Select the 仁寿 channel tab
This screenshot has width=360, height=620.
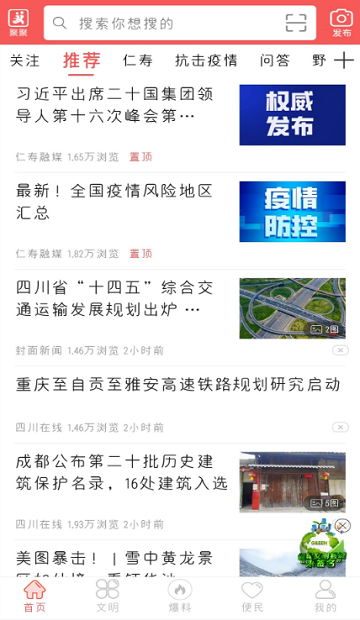tap(138, 60)
